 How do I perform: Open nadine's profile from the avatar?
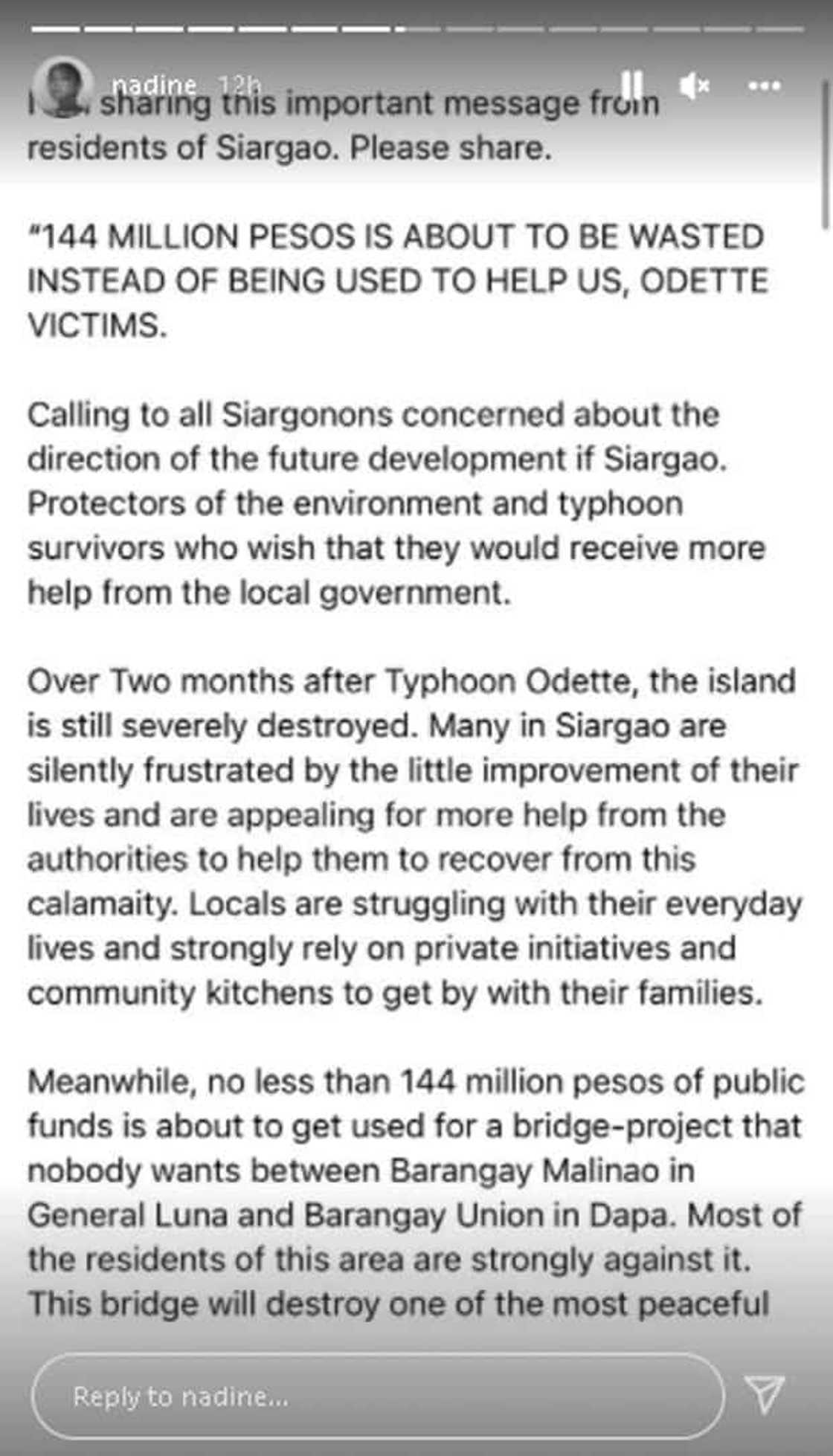tap(63, 86)
